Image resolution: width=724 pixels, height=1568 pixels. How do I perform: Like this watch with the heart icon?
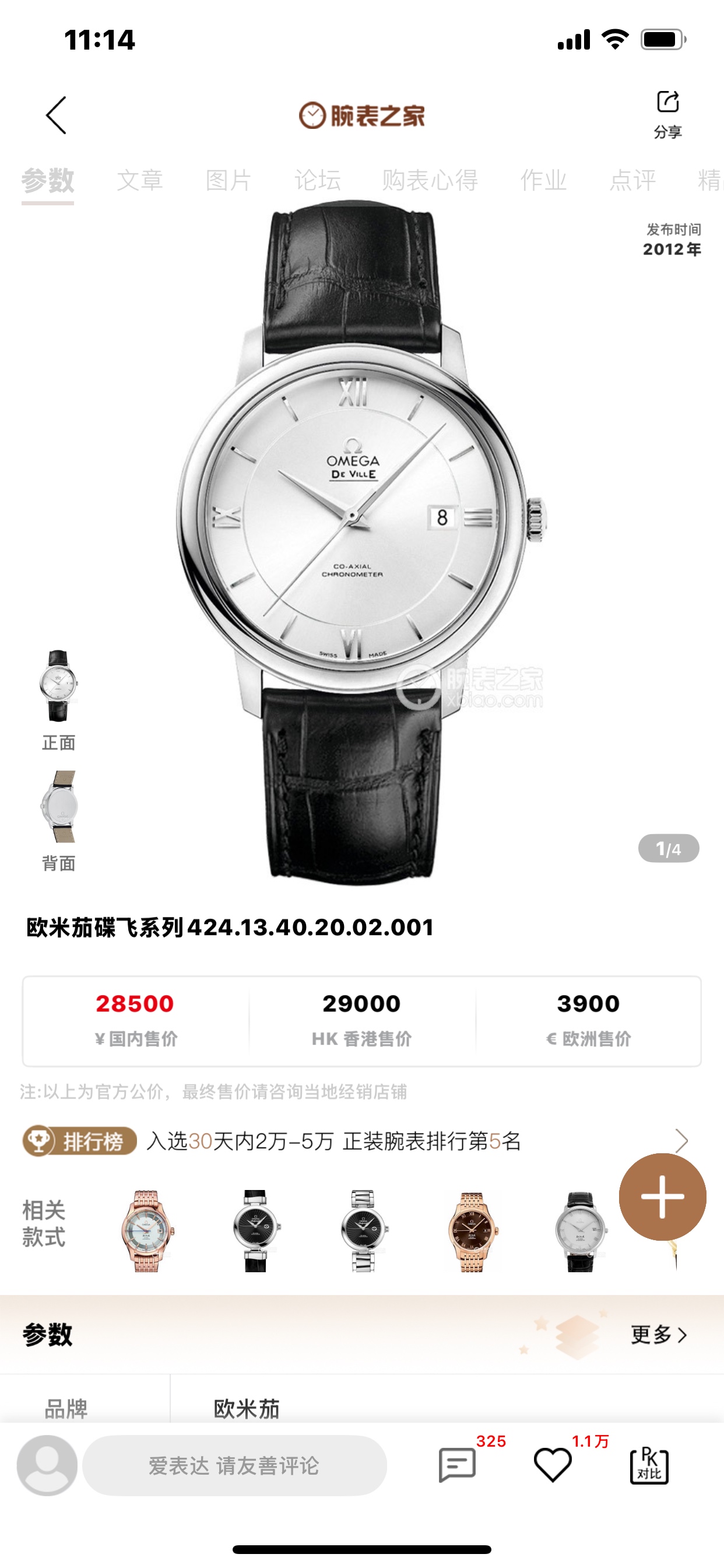point(553,1465)
